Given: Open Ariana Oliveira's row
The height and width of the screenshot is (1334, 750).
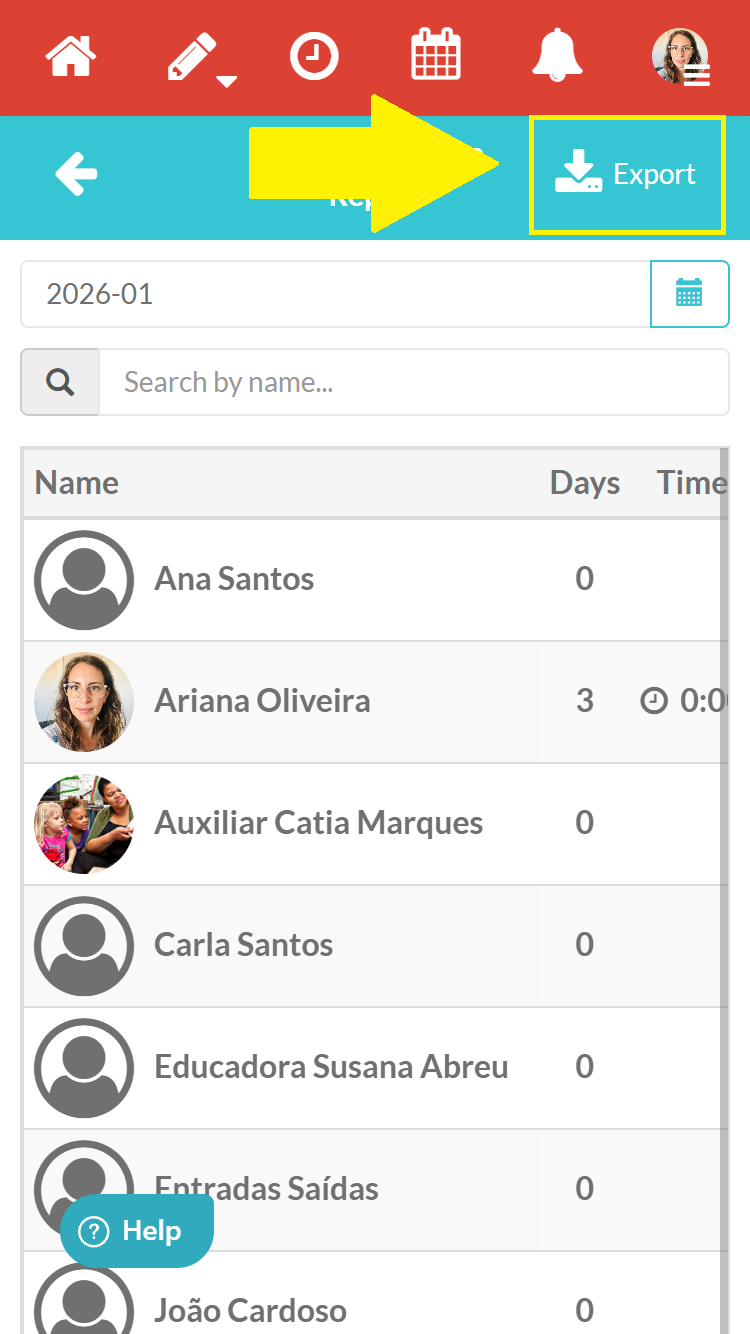Looking at the screenshot, I should click(x=262, y=701).
